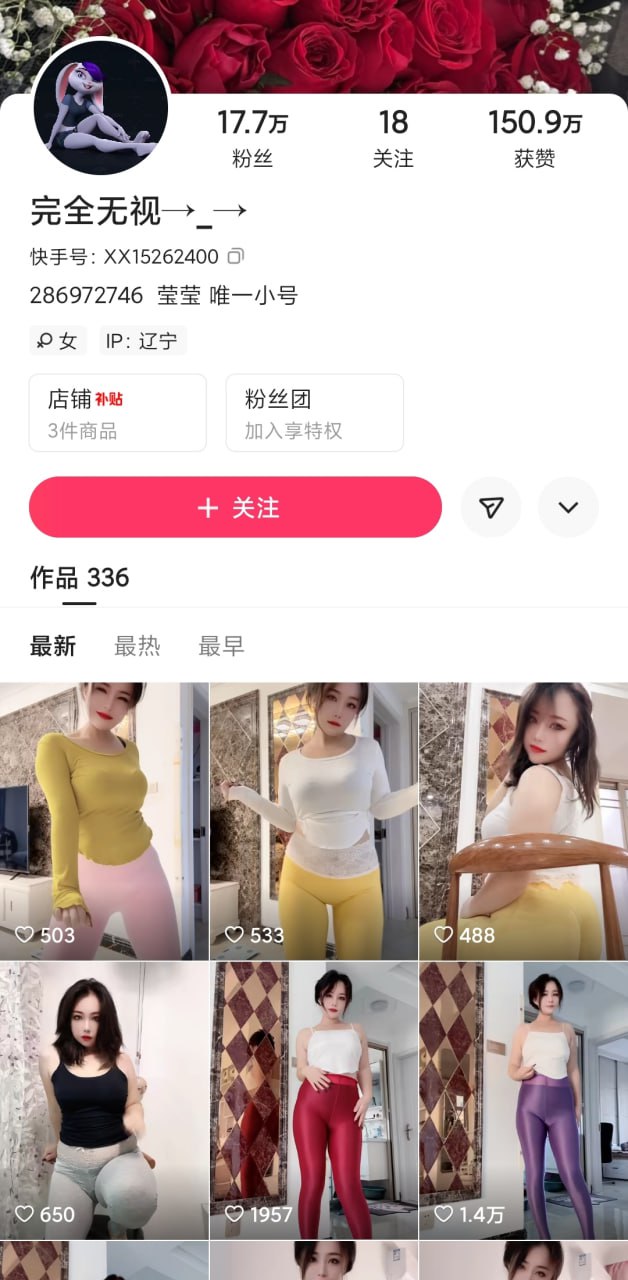Select the 最新 sort tab
Viewport: 628px width, 1280px height.
(x=53, y=646)
